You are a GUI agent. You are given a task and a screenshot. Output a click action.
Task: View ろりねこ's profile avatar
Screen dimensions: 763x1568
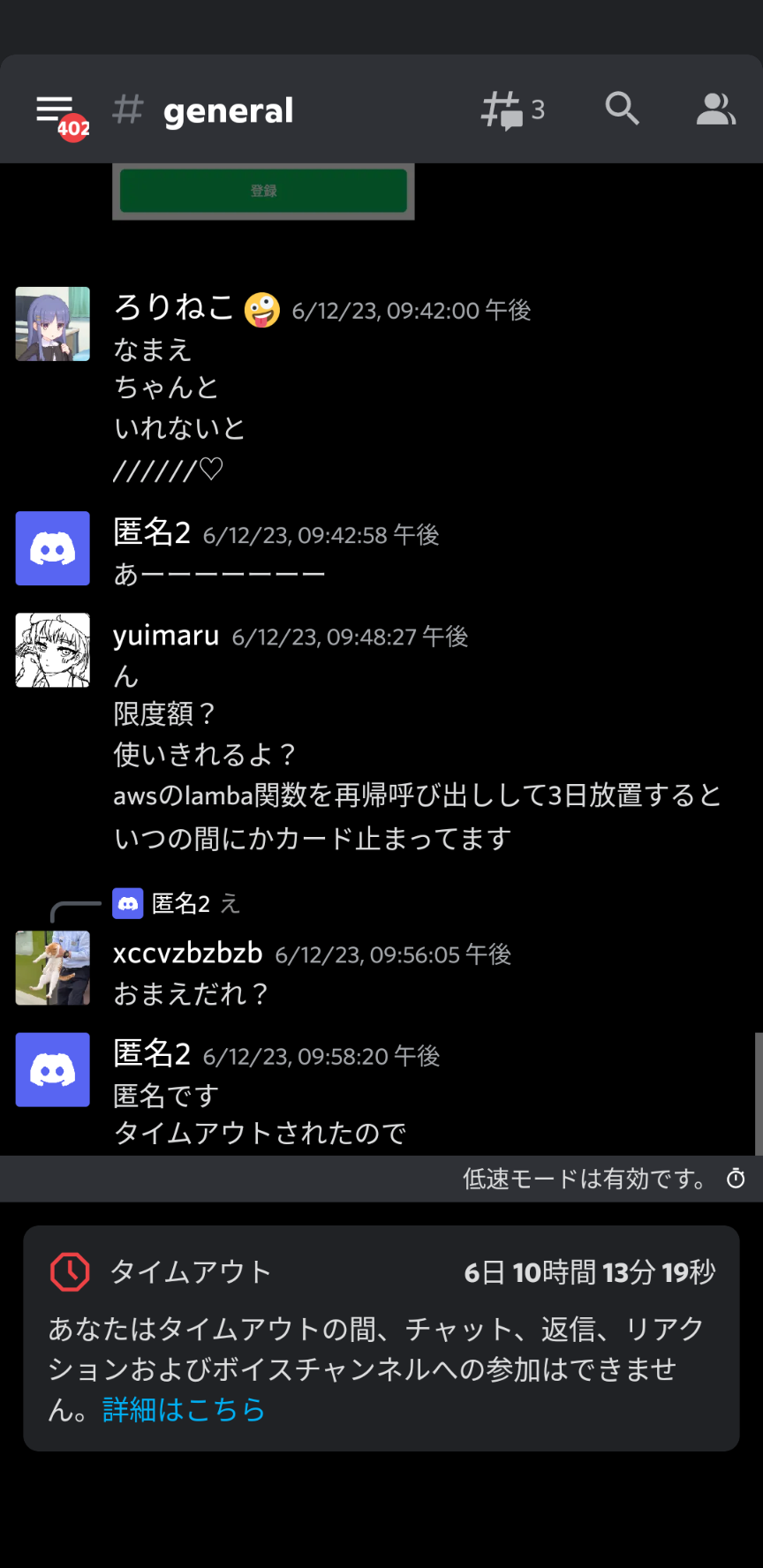[x=53, y=324]
